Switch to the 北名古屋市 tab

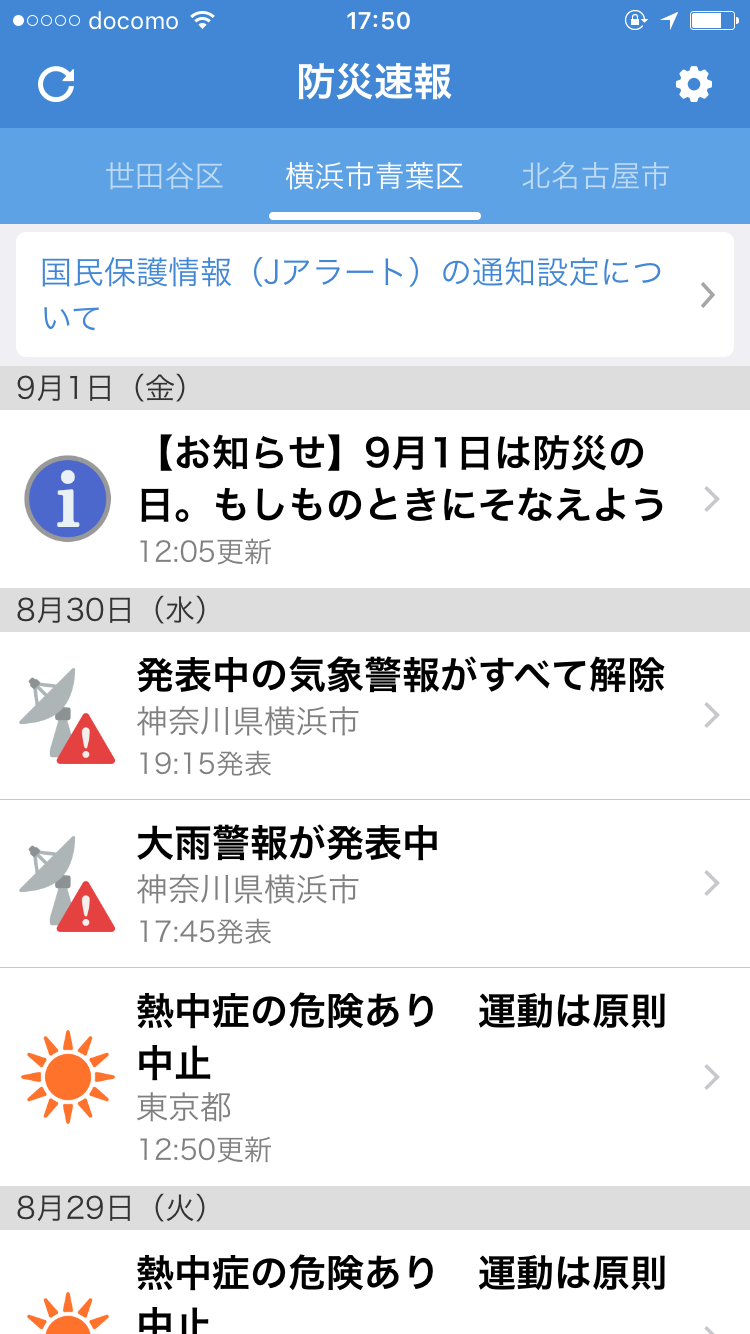point(595,177)
